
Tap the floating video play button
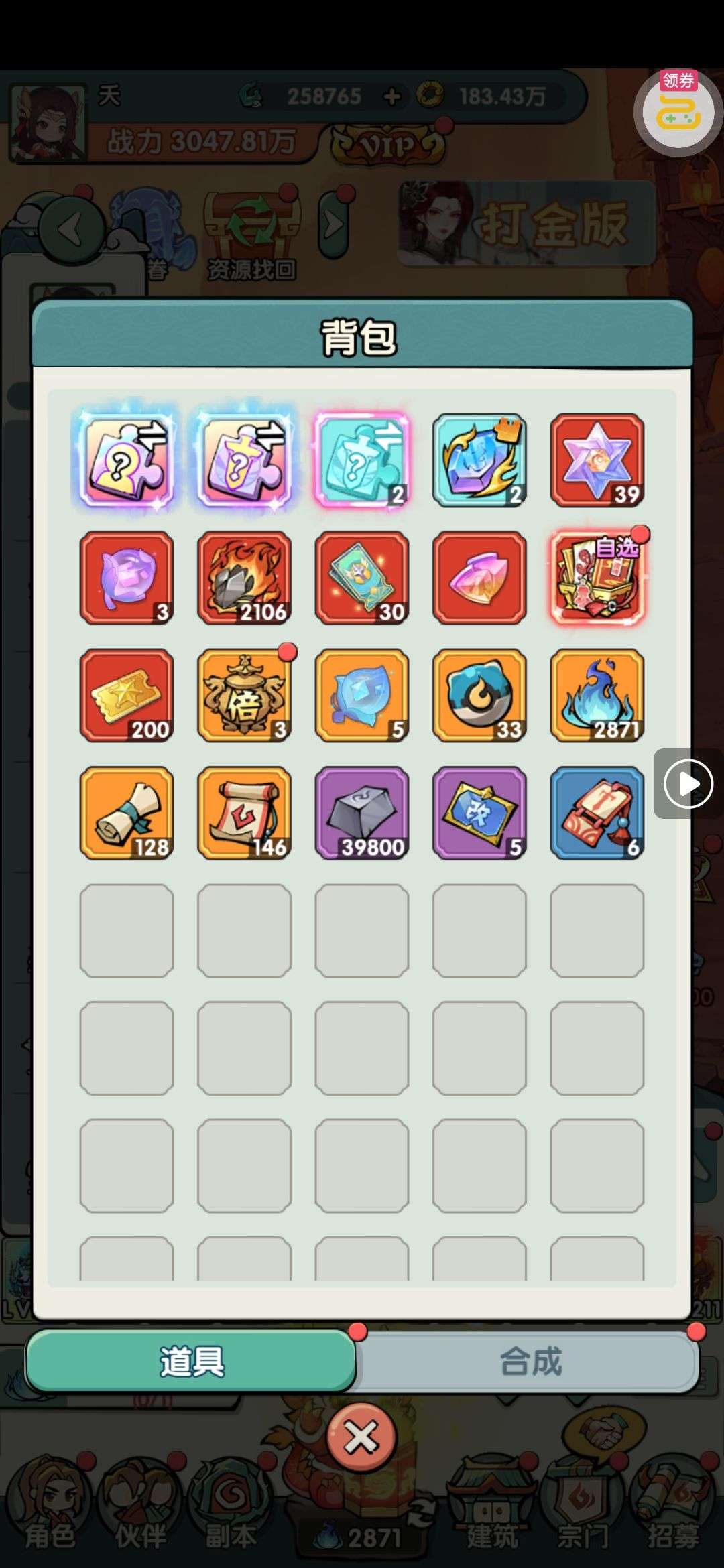point(688,783)
